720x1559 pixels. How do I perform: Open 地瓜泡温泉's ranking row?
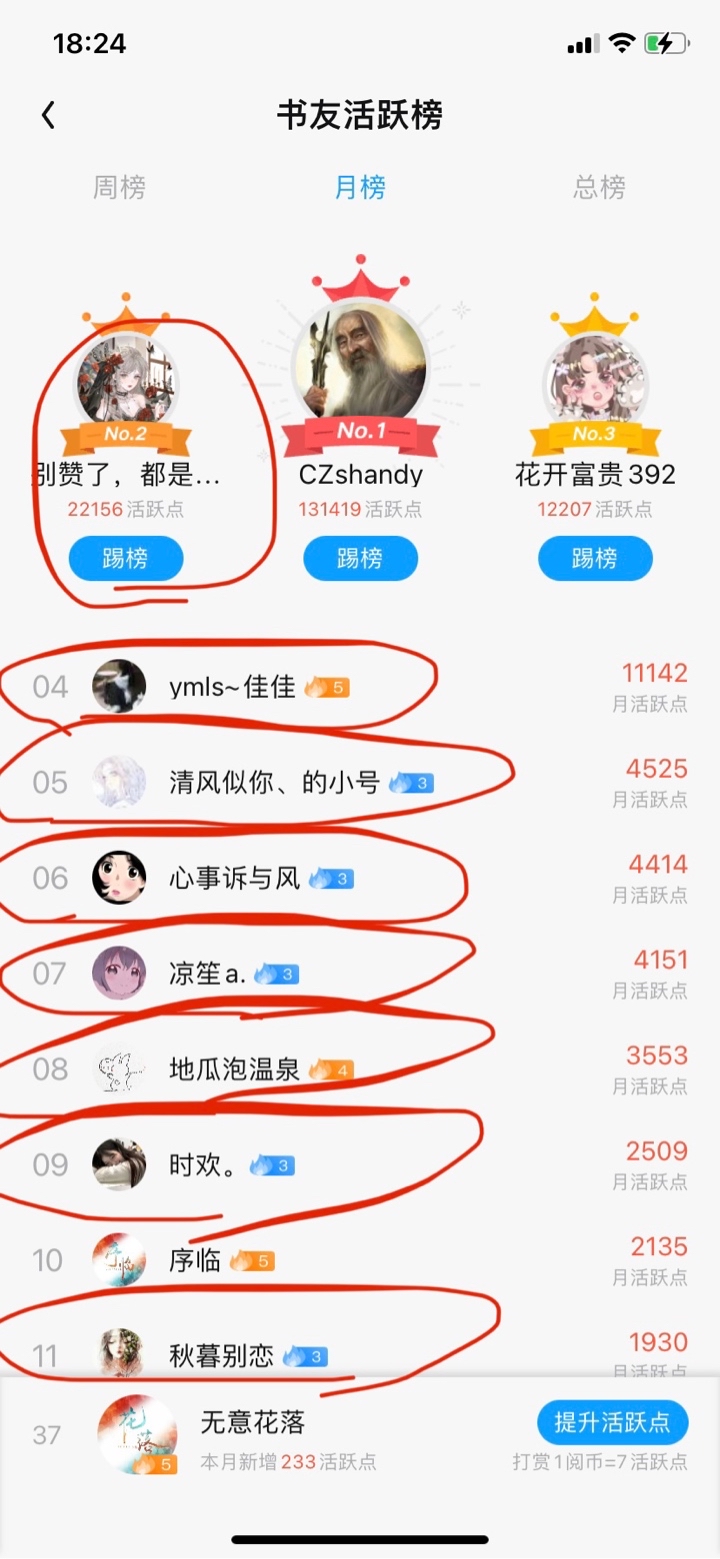click(x=235, y=1069)
